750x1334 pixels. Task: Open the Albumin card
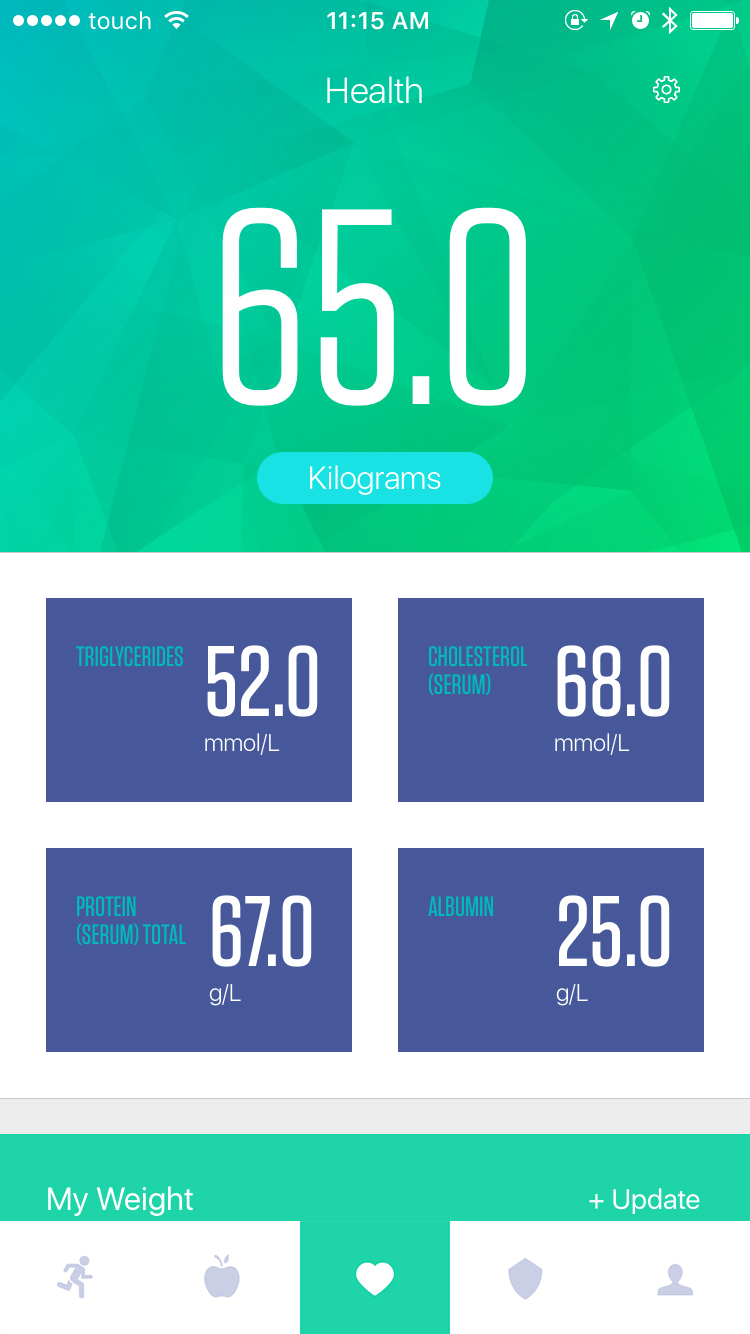pyautogui.click(x=550, y=950)
